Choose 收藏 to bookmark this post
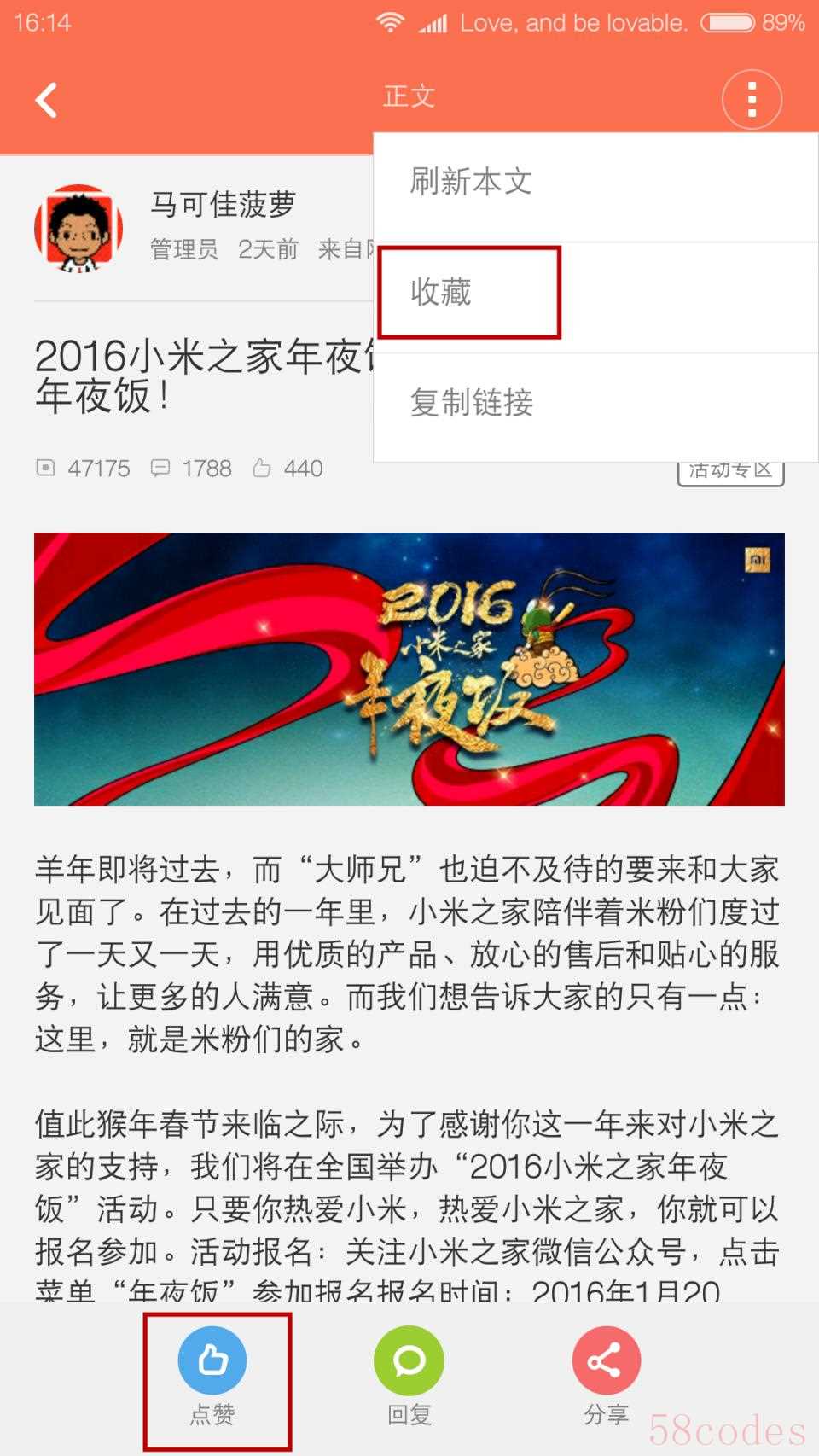Screen dimensions: 819x1456 441,292
